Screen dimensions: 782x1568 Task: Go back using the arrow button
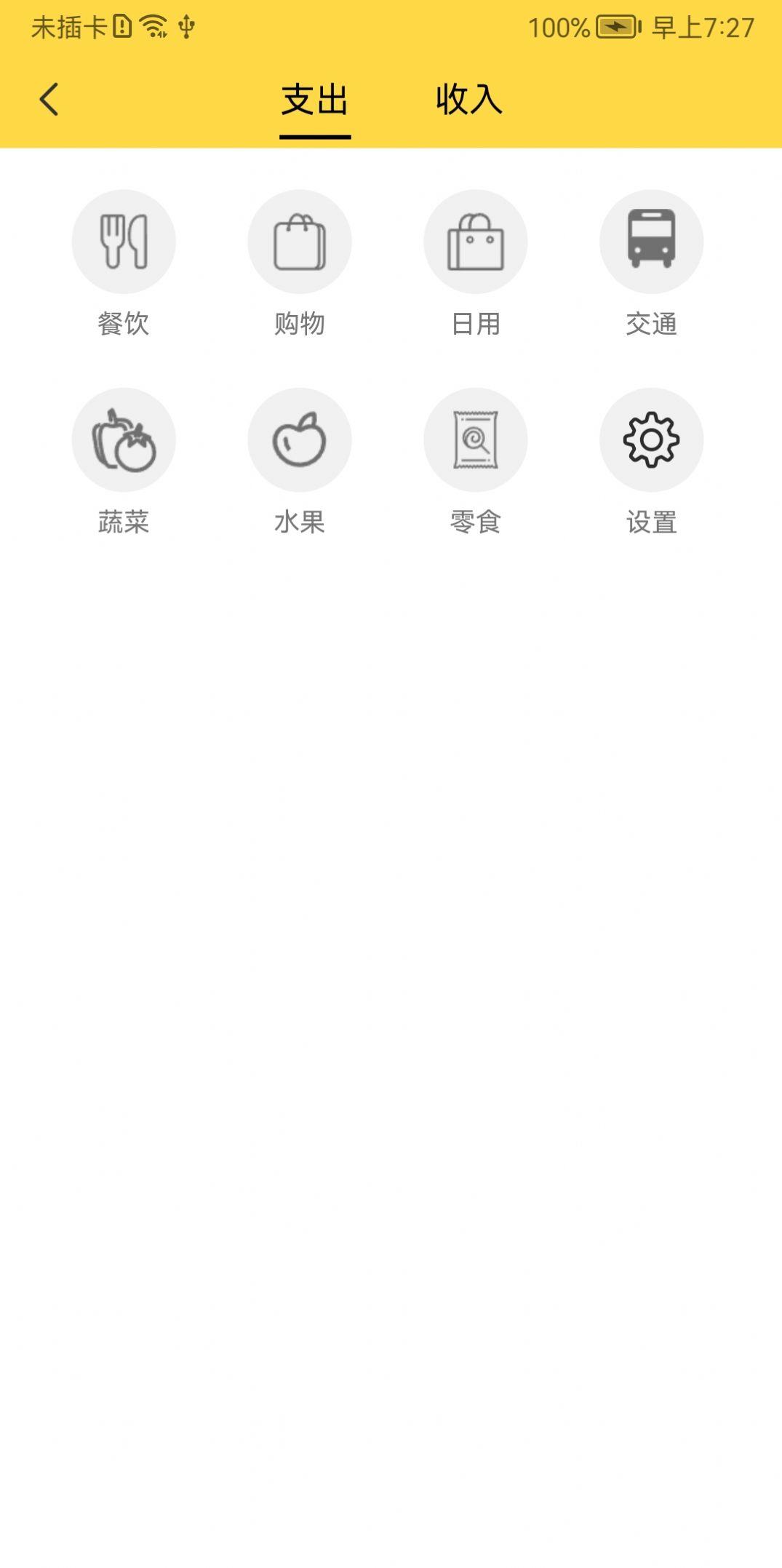(49, 99)
